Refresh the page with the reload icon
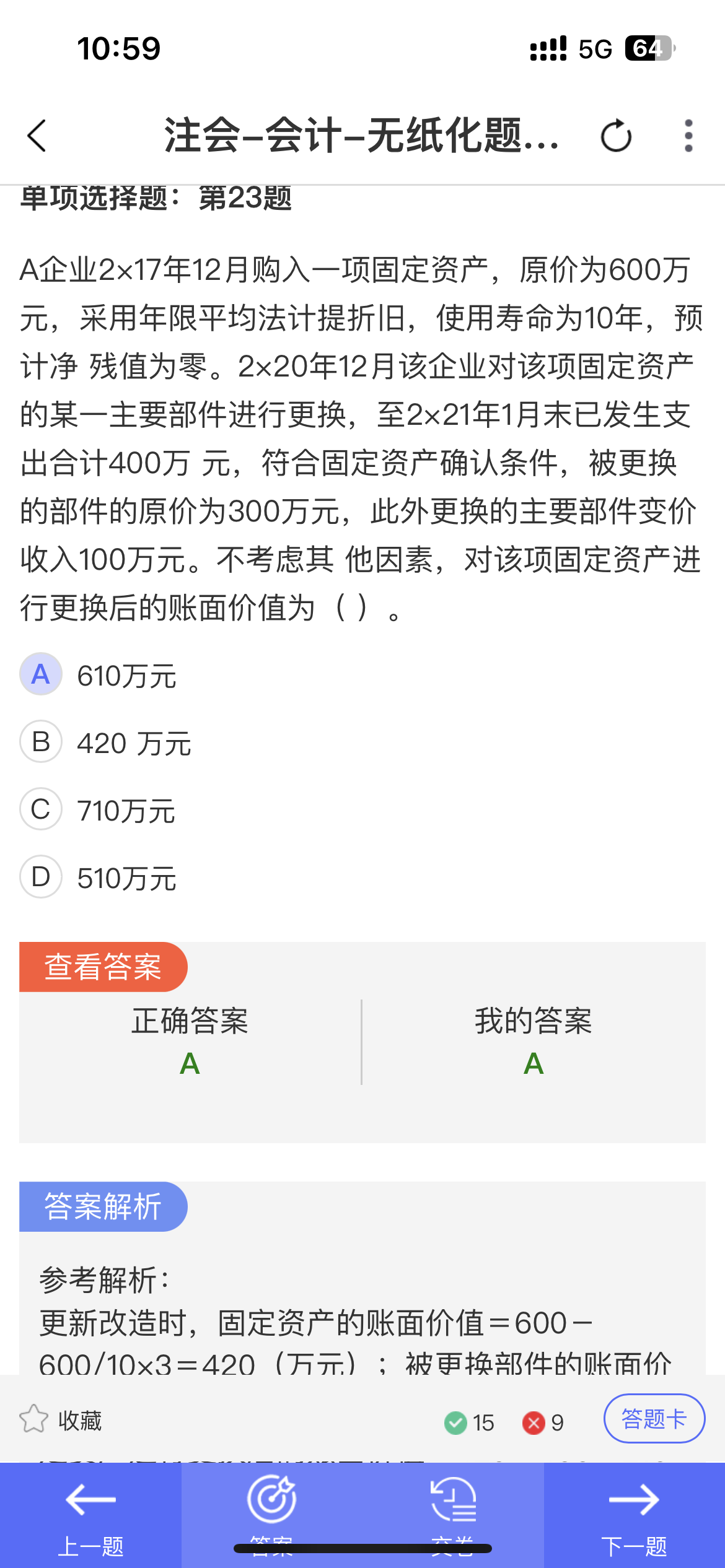 pyautogui.click(x=616, y=136)
